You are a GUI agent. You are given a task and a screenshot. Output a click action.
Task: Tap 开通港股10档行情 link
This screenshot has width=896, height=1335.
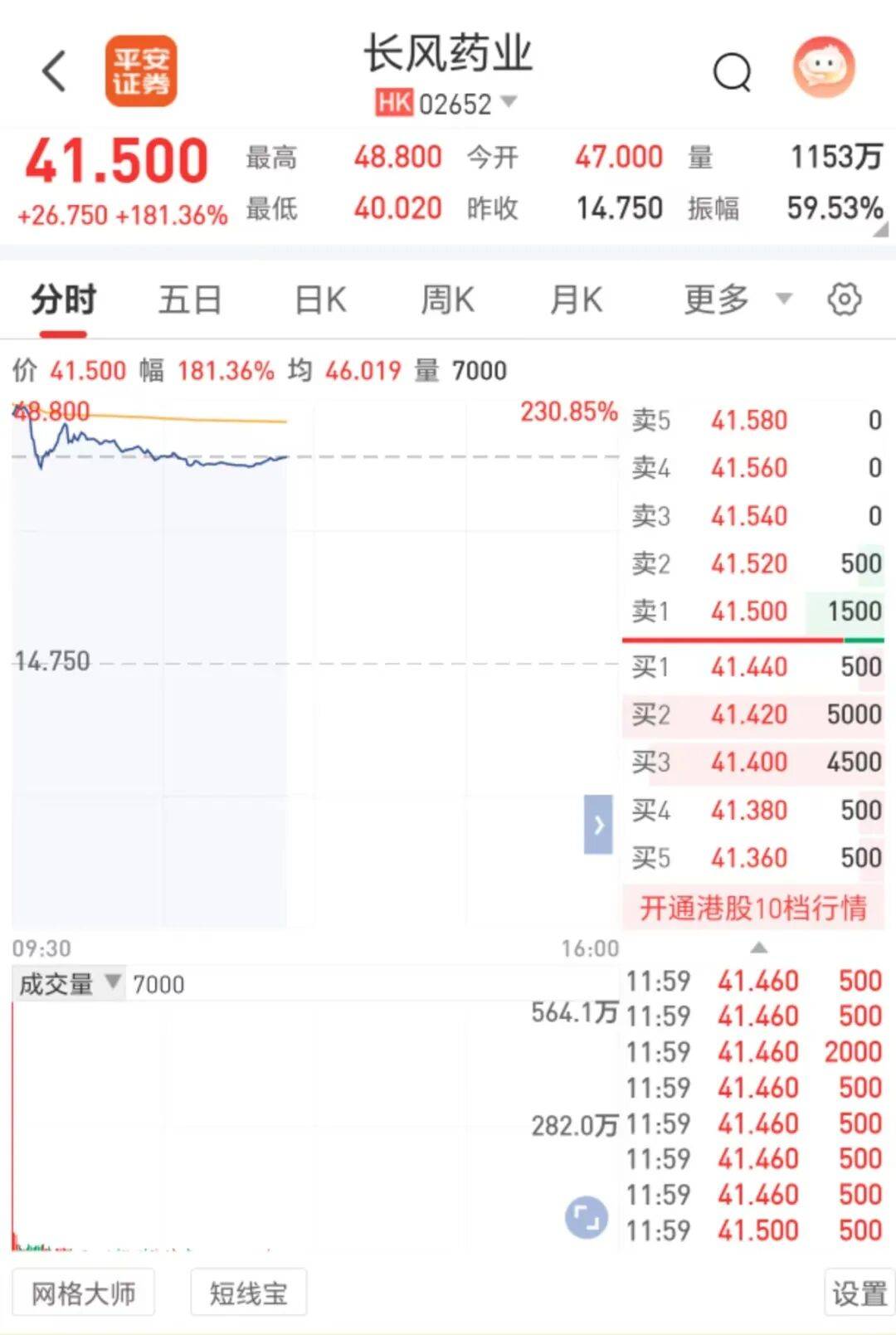click(752, 908)
